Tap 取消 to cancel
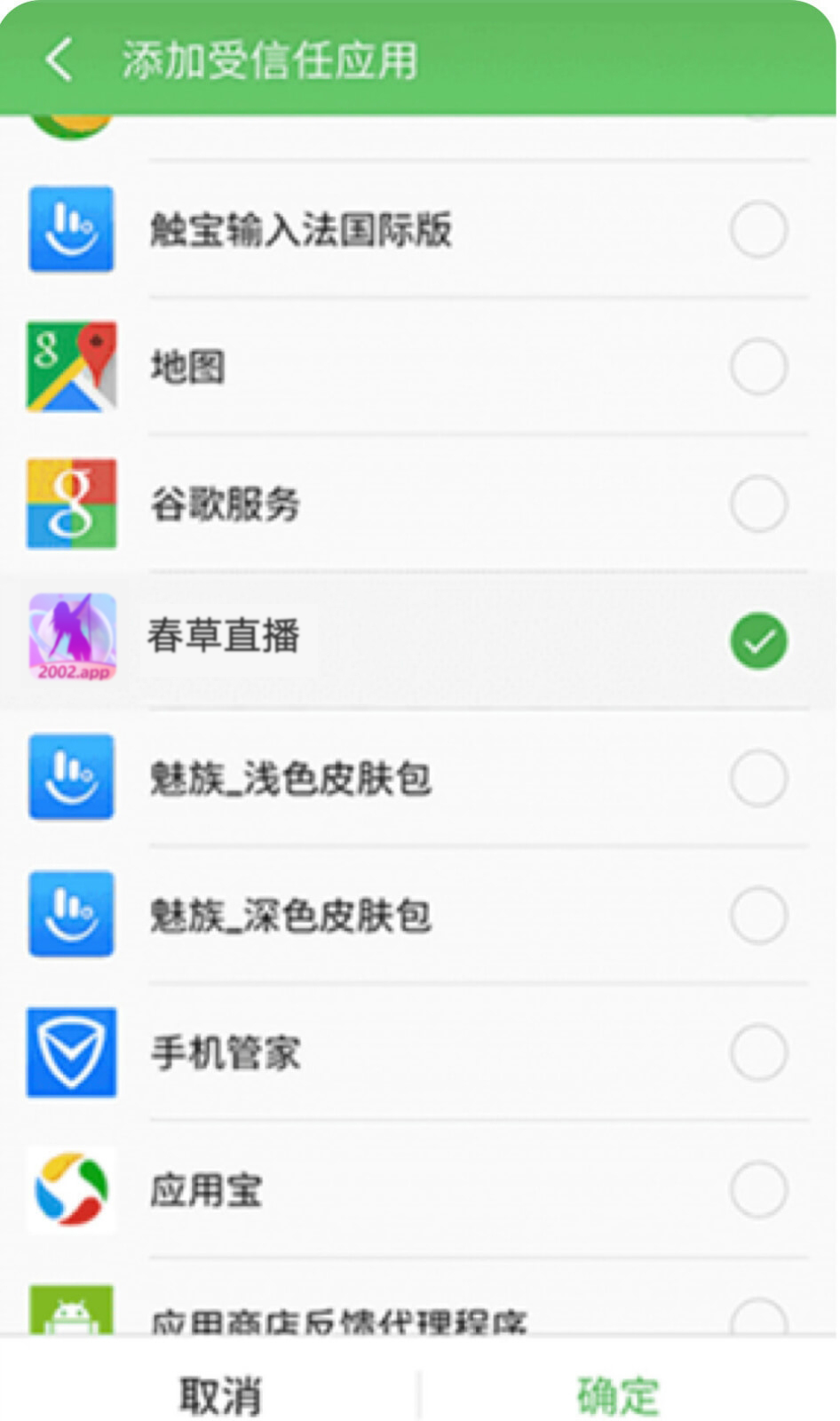The height and width of the screenshot is (1421, 840). (220, 1394)
